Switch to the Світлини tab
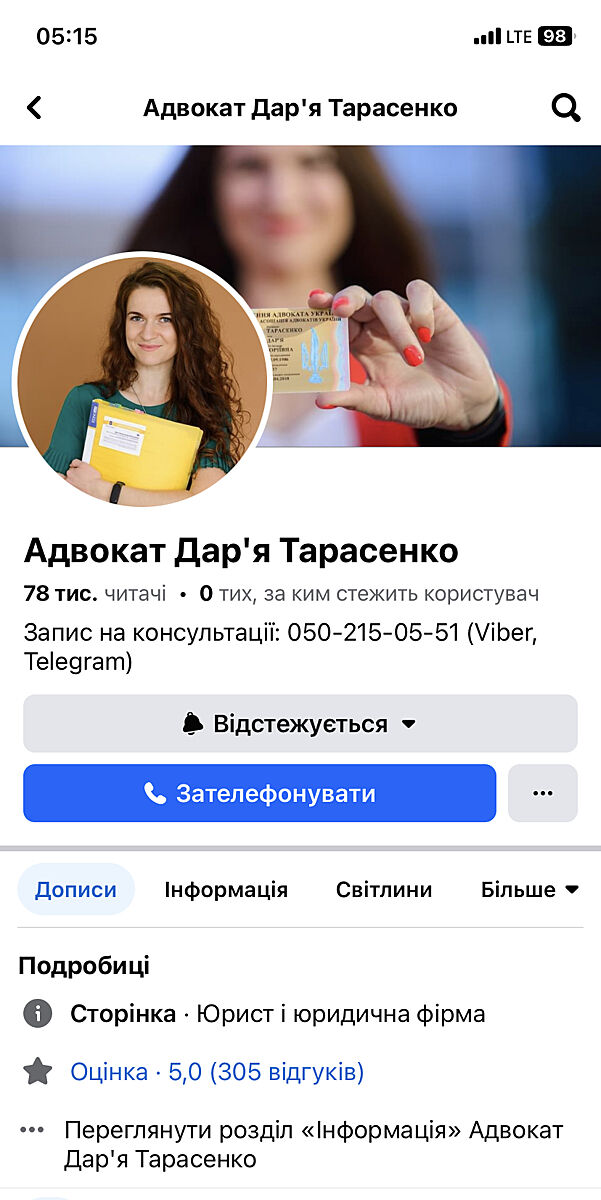Image resolution: width=601 pixels, height=1200 pixels. tap(384, 890)
